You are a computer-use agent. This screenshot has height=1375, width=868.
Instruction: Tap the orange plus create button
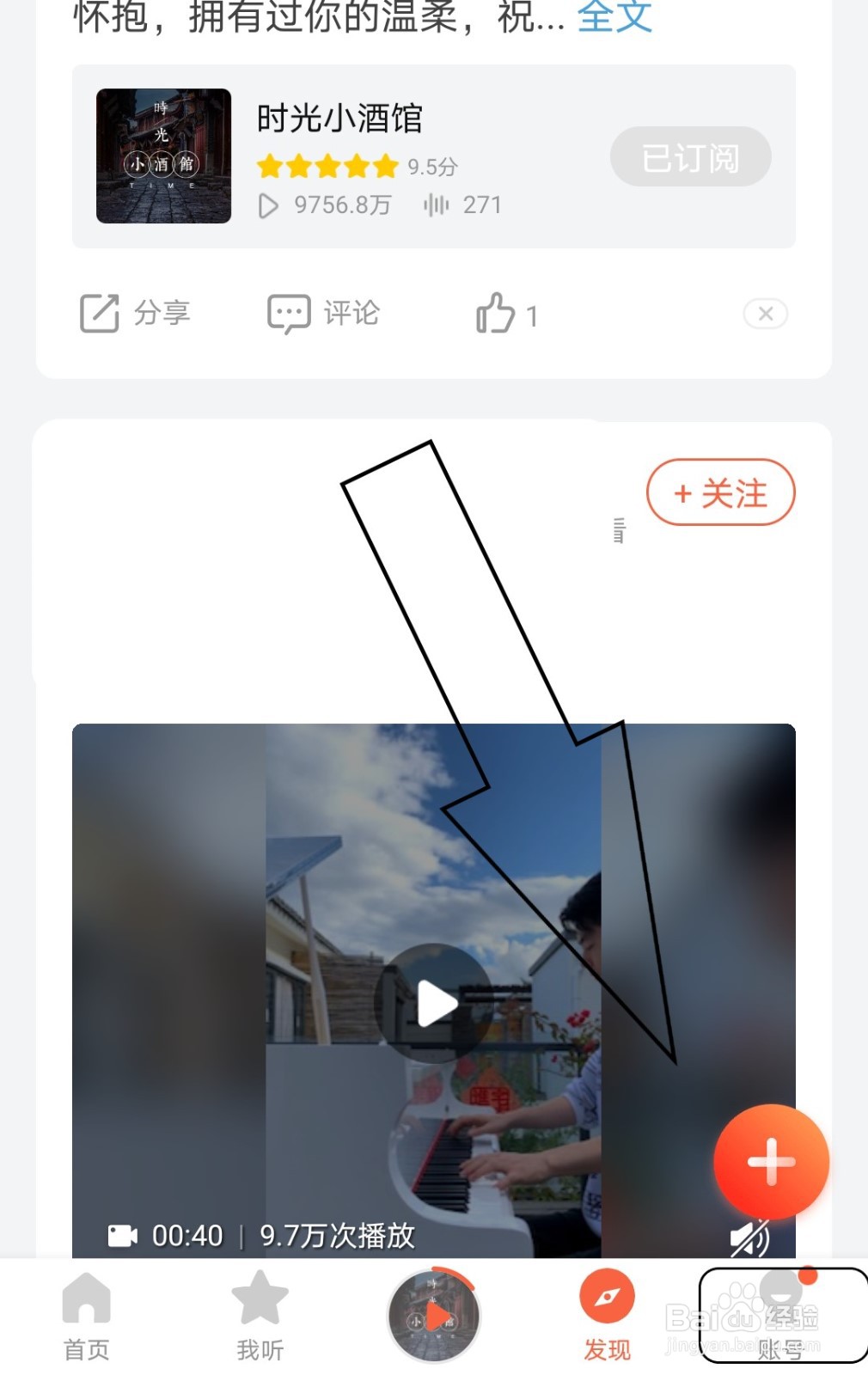click(770, 1161)
